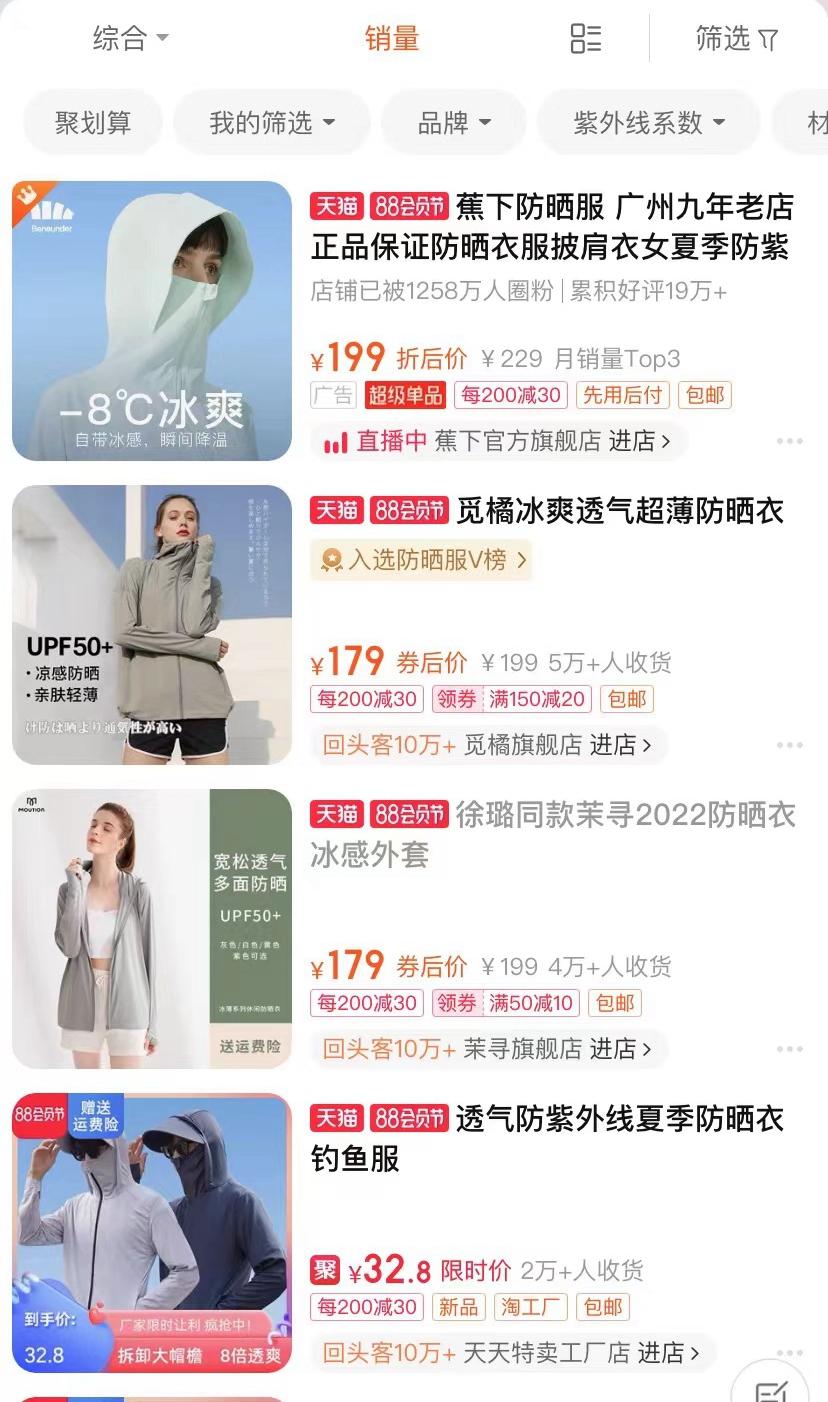Sort results by 销量
The height and width of the screenshot is (1402, 828).
[391, 39]
